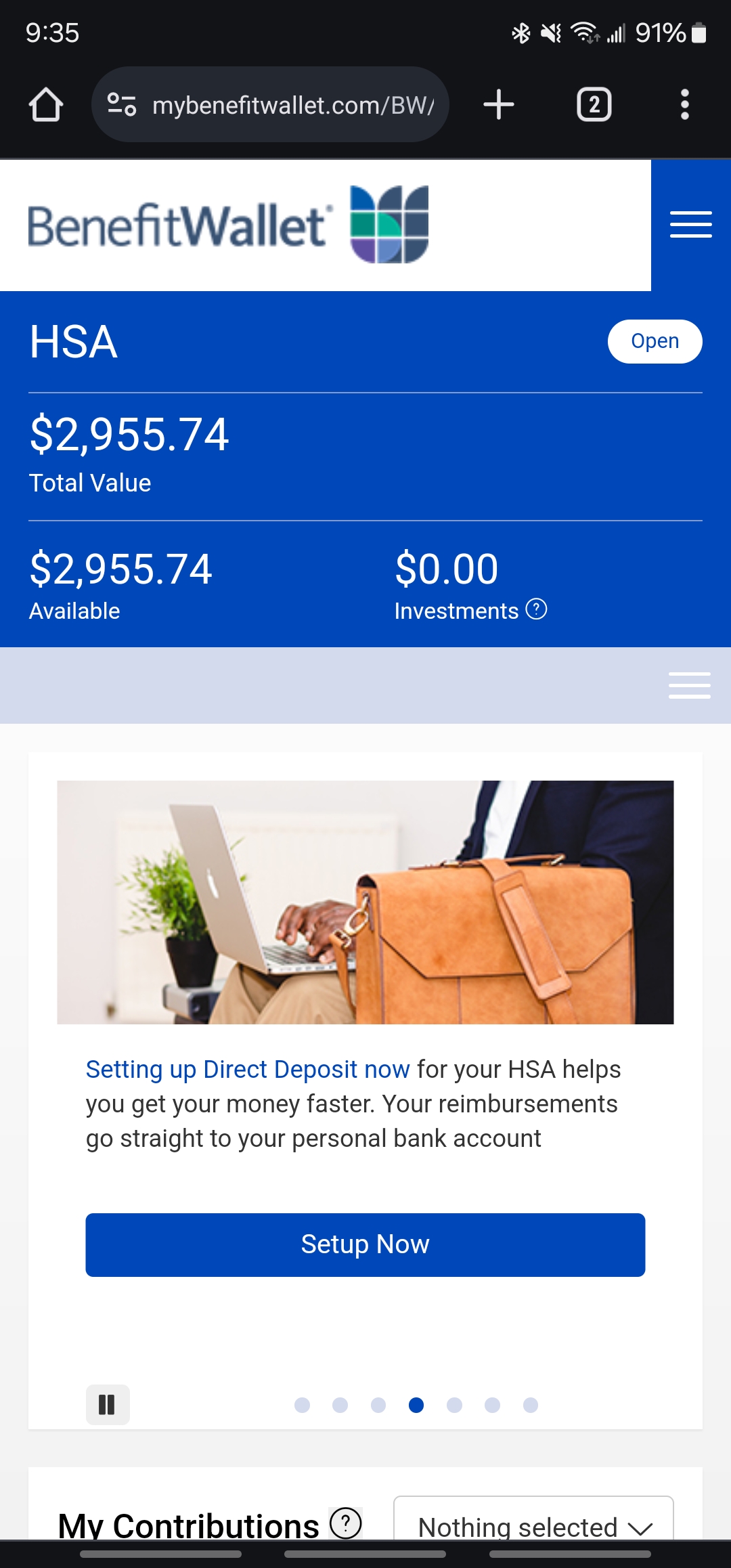This screenshot has width=731, height=1568.
Task: Expand the account submenu below the HSA card
Action: (689, 685)
